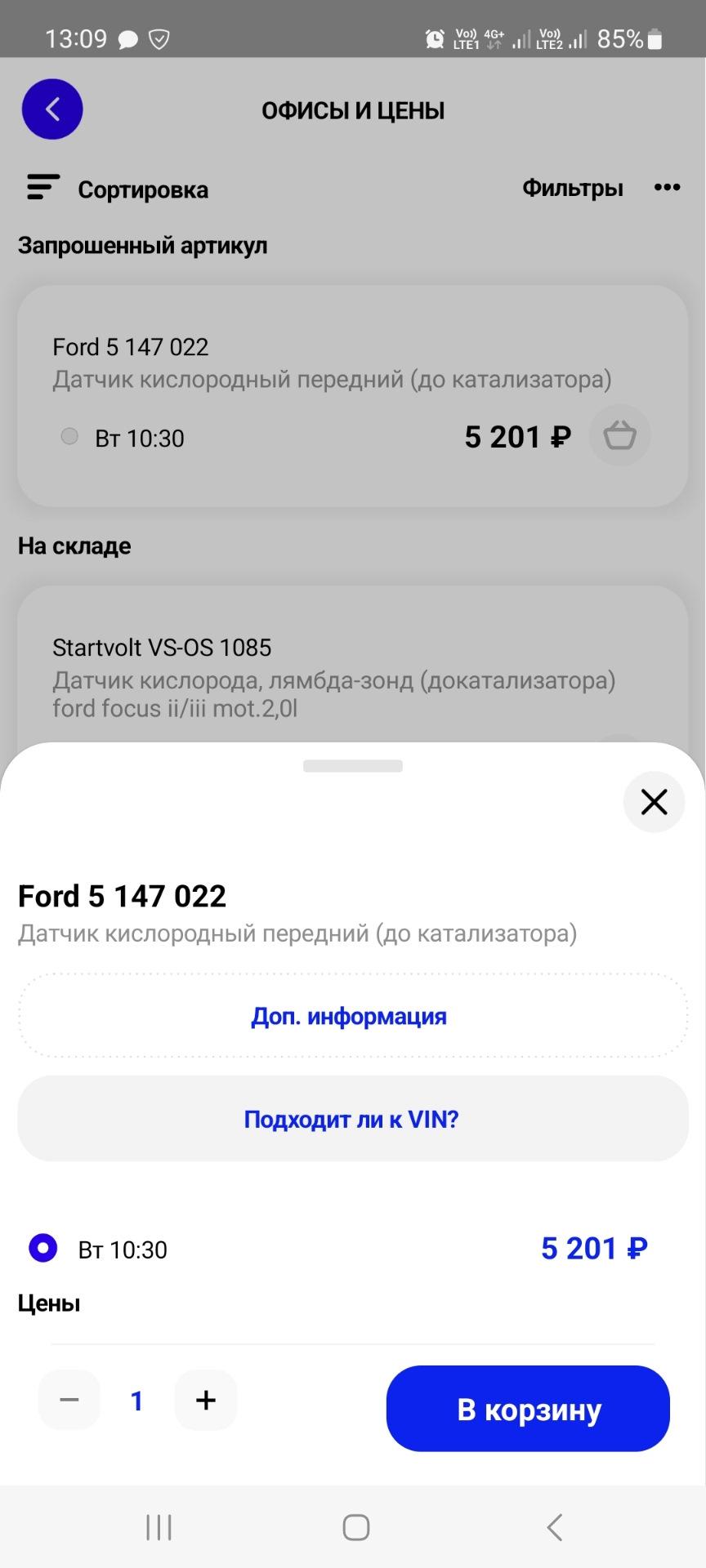Tap the back arrow in the header

(x=51, y=109)
